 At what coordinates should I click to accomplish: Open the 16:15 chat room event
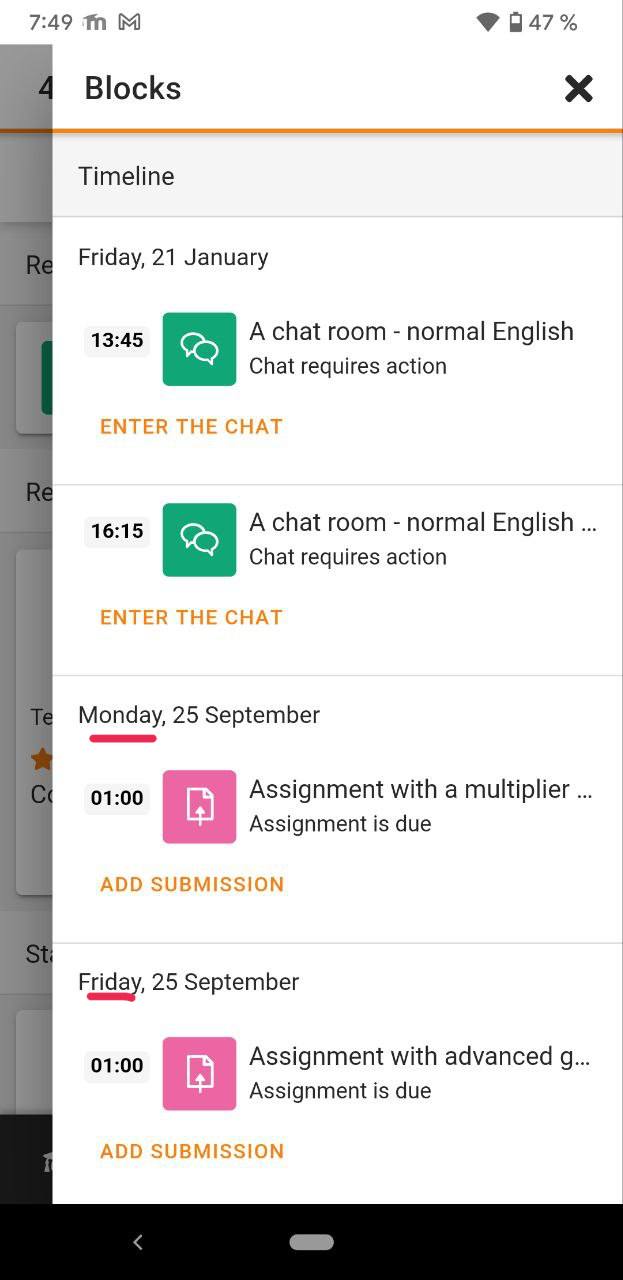click(423, 522)
